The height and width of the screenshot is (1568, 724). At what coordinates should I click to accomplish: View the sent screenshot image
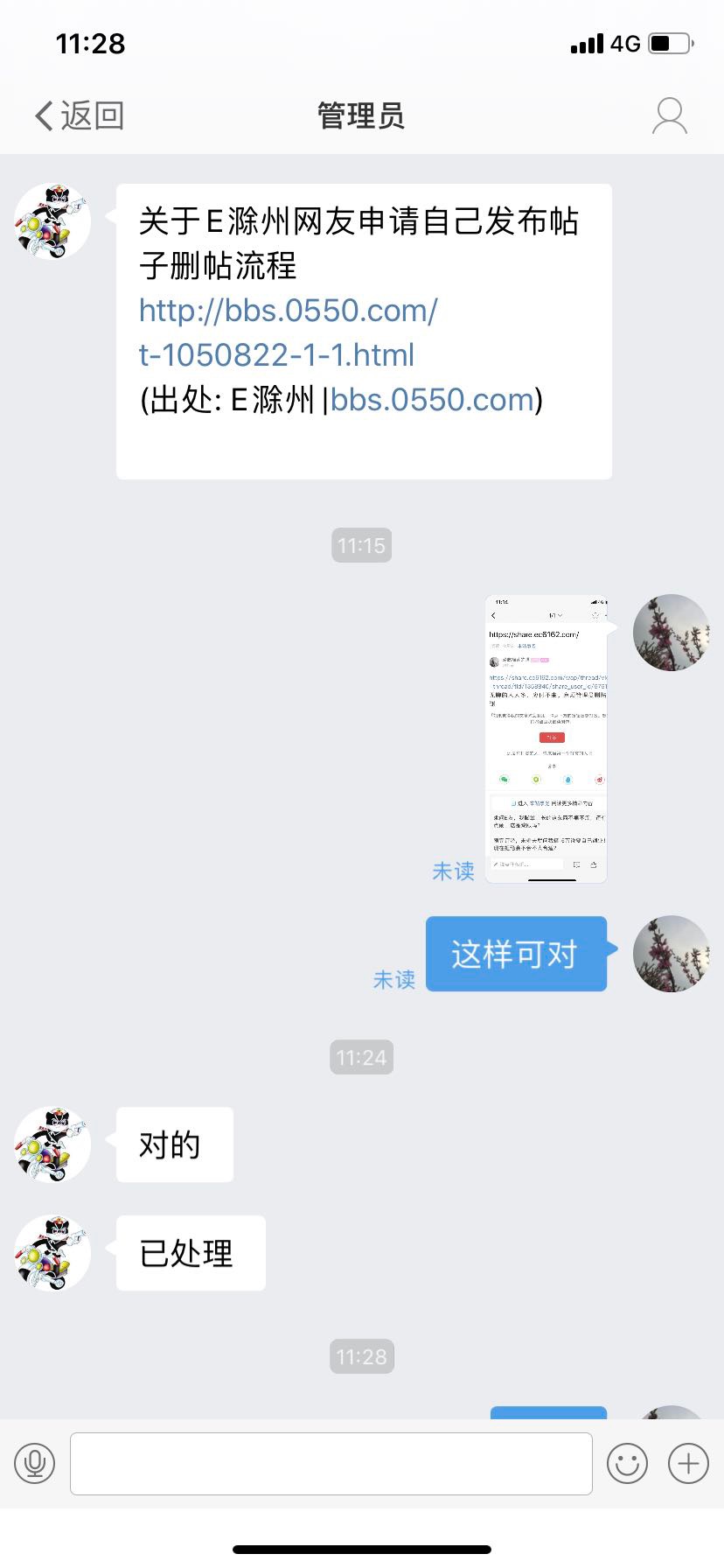(546, 738)
